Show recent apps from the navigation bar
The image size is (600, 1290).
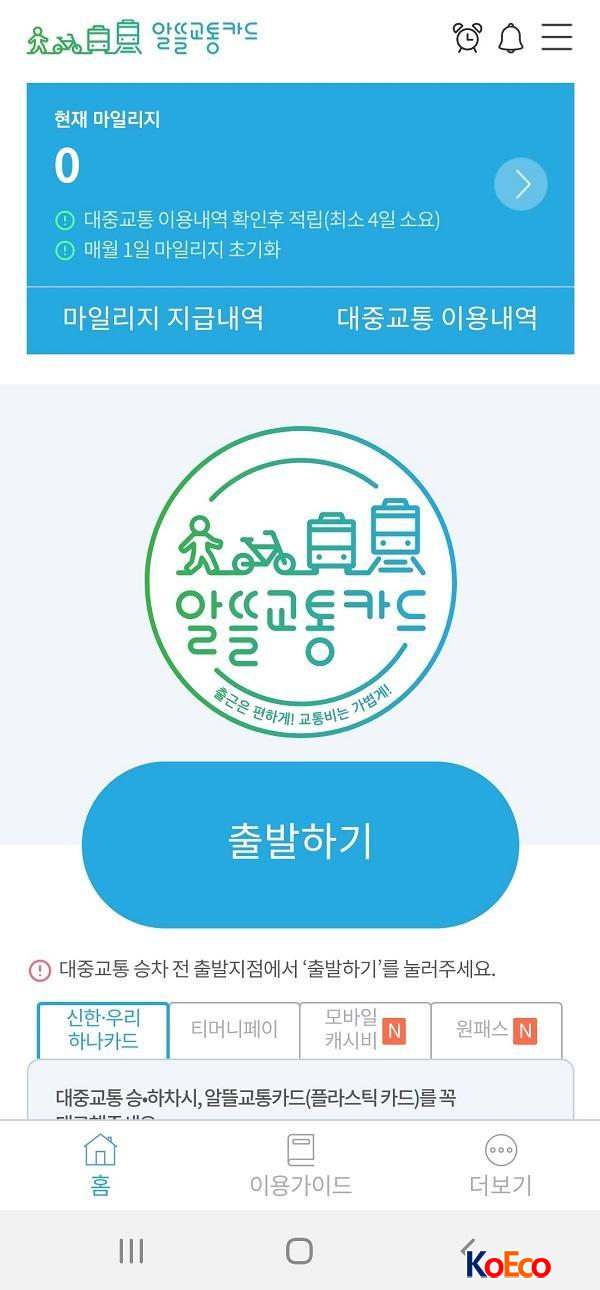131,1250
